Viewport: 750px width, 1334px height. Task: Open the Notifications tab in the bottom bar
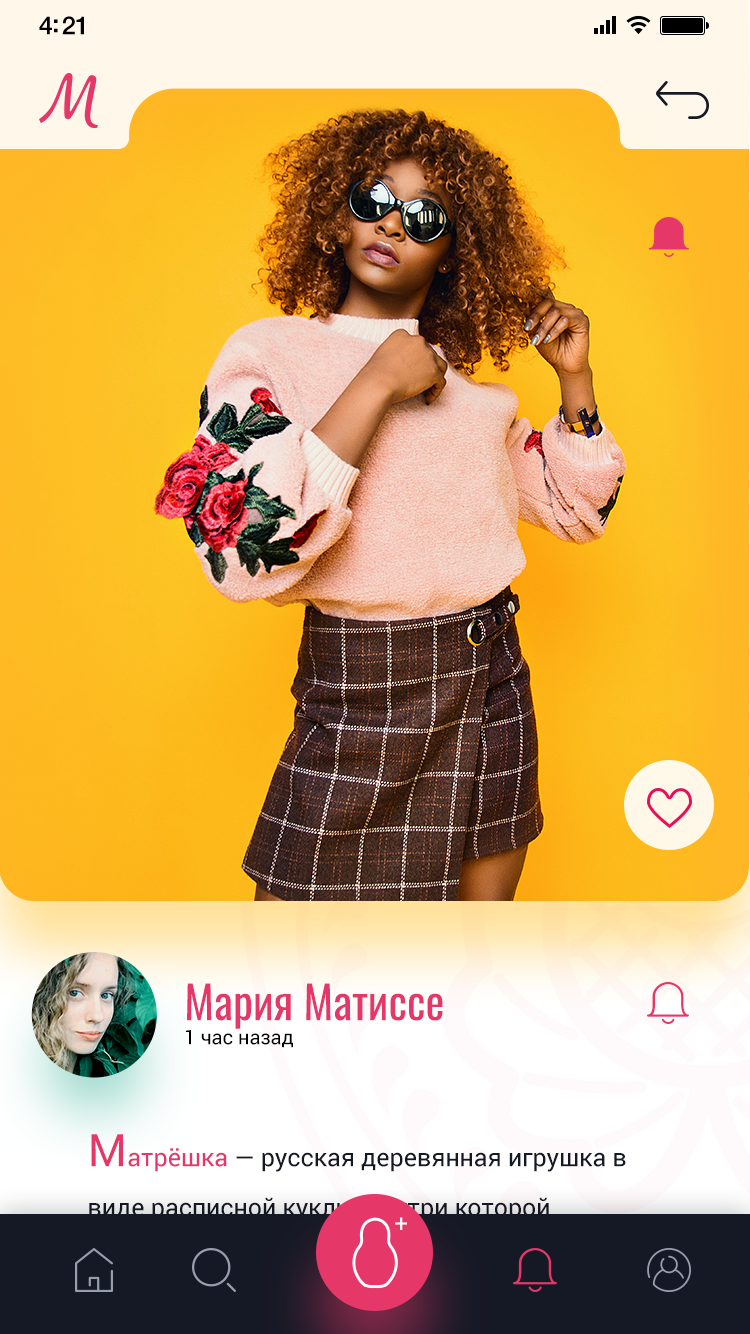[x=535, y=1270]
